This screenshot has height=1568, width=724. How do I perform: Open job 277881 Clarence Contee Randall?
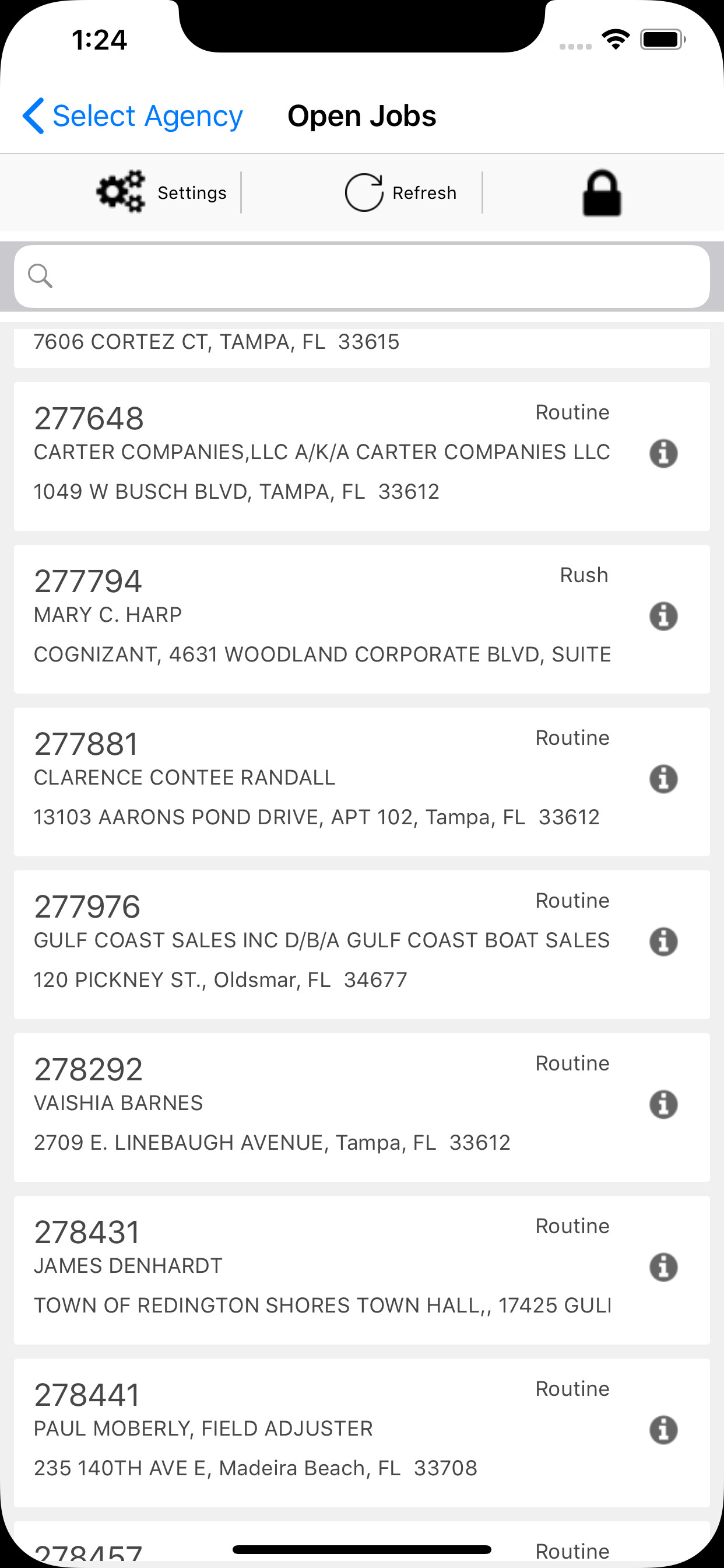click(362, 782)
